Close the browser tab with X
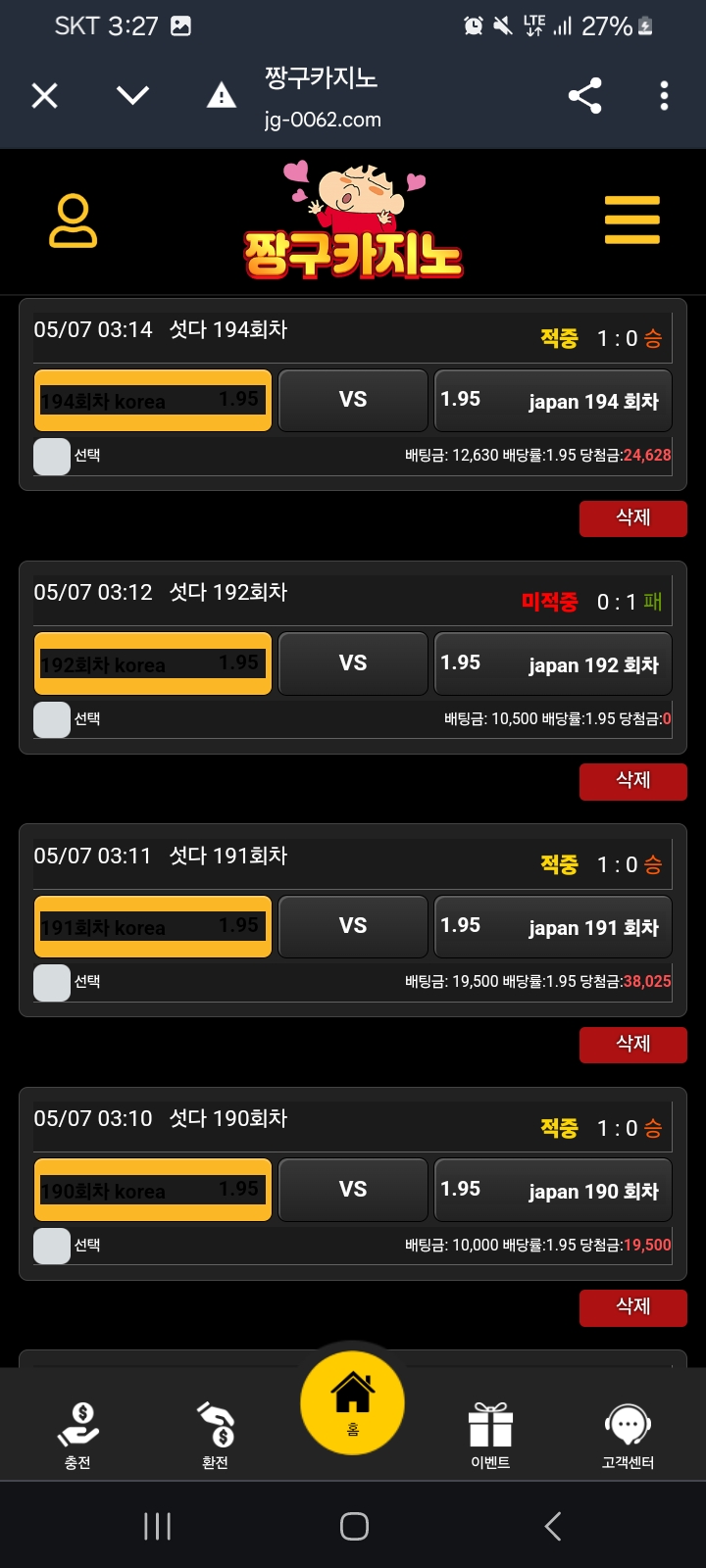Image resolution: width=706 pixels, height=1568 pixels. (x=45, y=95)
